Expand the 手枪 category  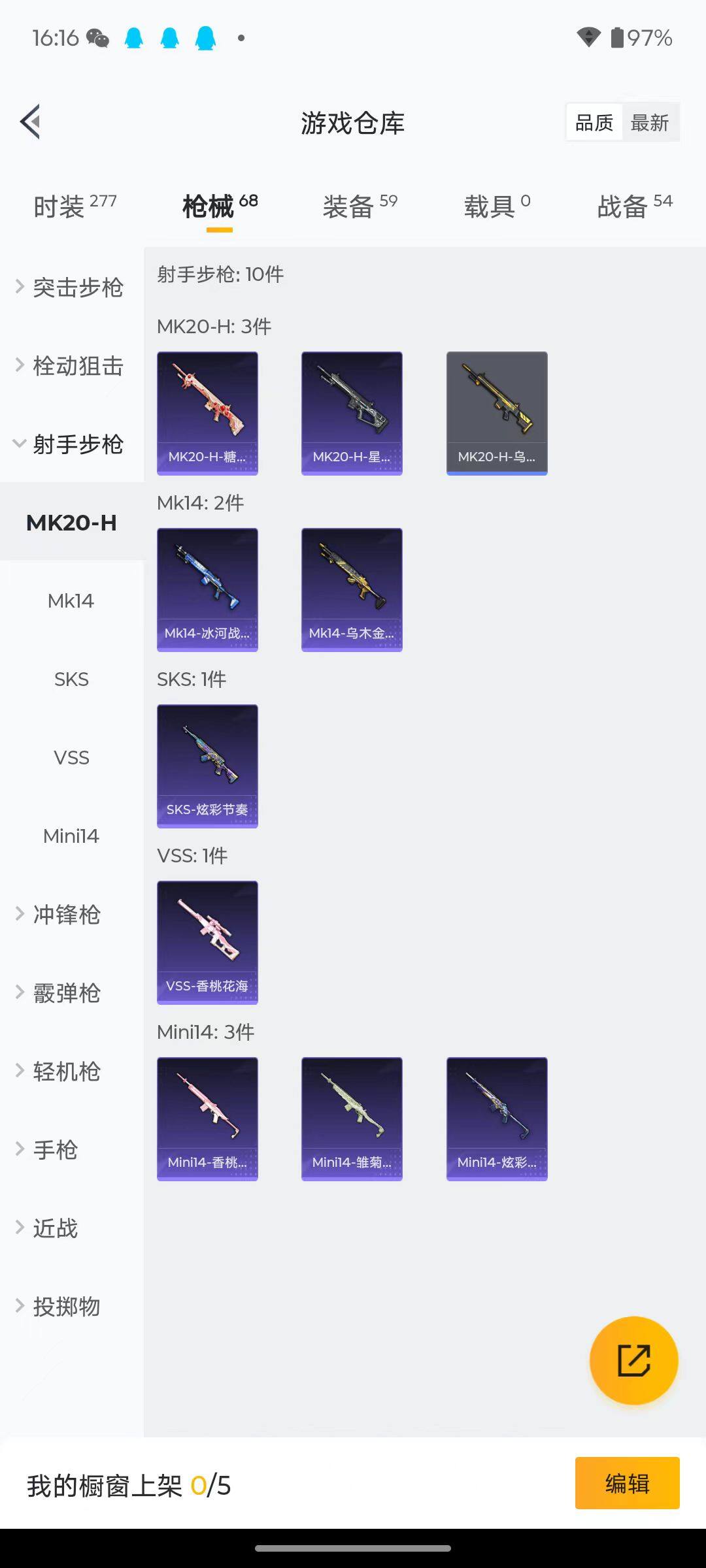point(55,1150)
